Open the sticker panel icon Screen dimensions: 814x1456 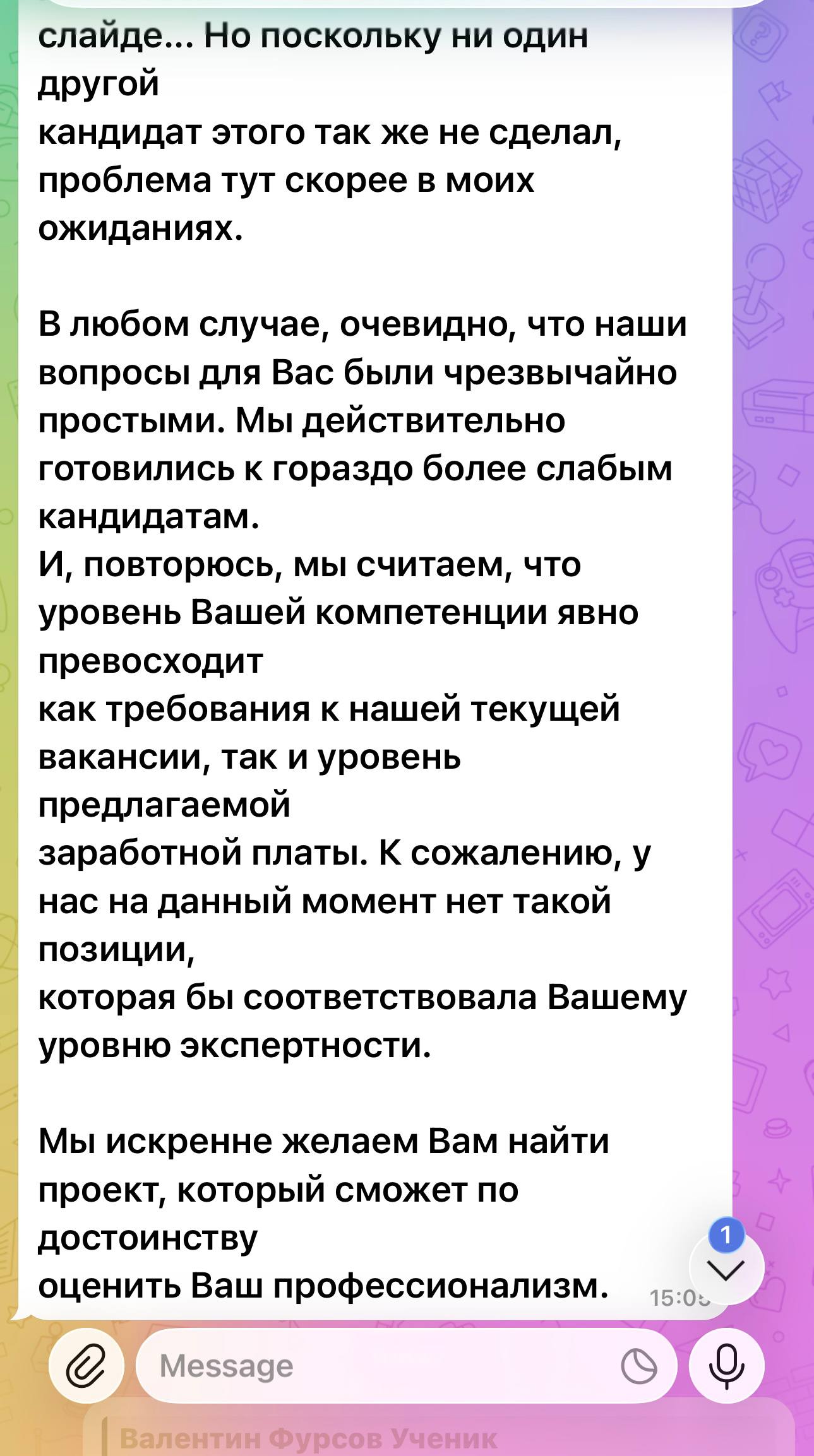tap(638, 1367)
